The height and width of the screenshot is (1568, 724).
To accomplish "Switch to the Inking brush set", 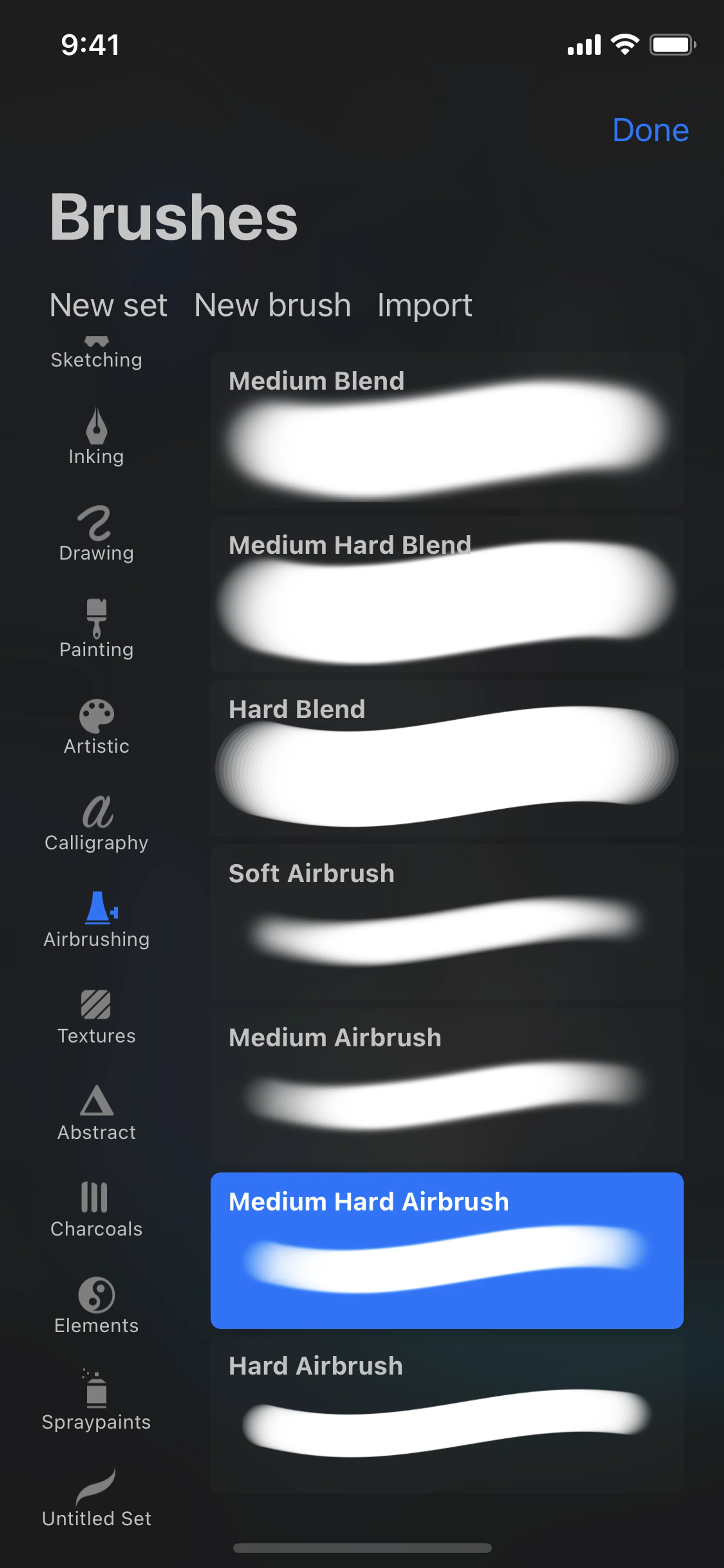I will pos(96,437).
